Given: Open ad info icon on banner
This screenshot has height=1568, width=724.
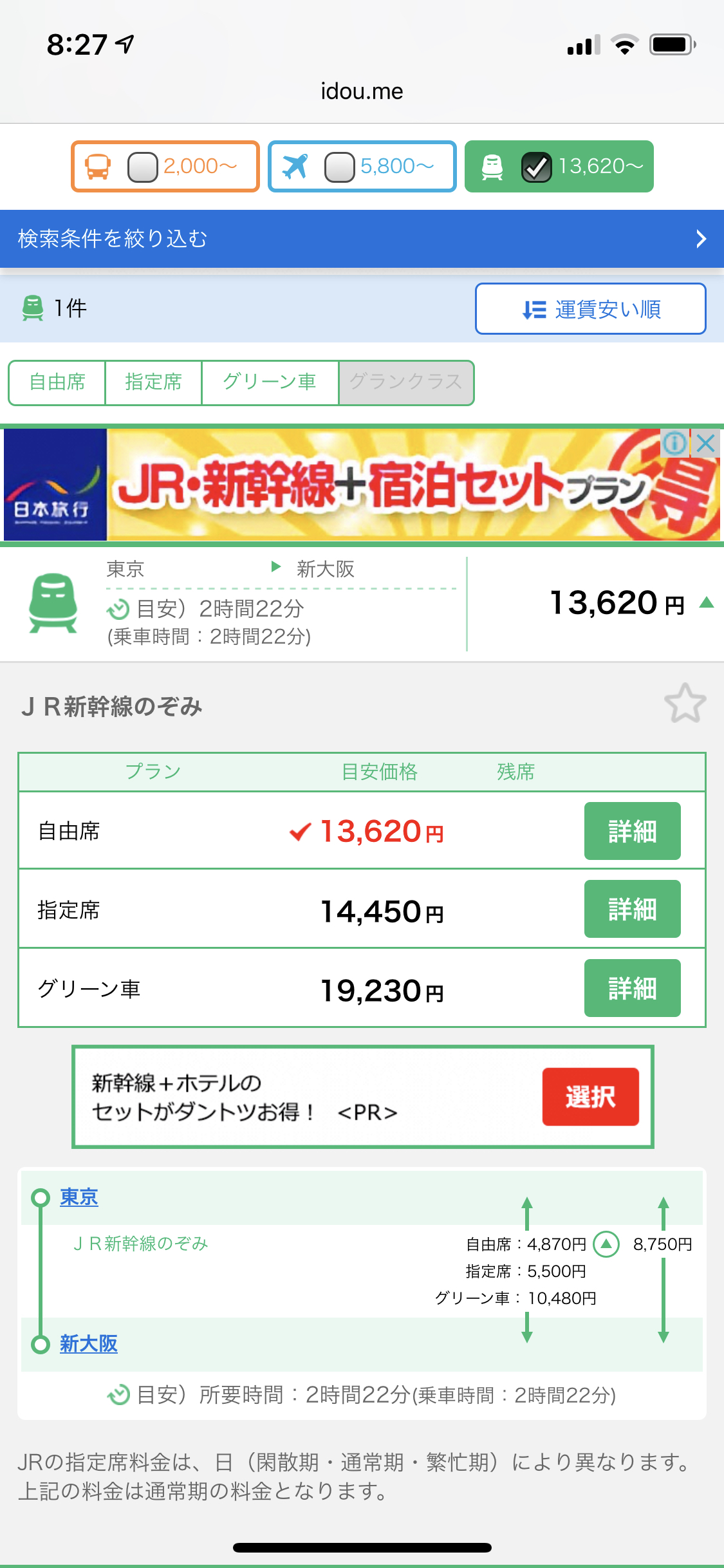Looking at the screenshot, I should pos(674,443).
